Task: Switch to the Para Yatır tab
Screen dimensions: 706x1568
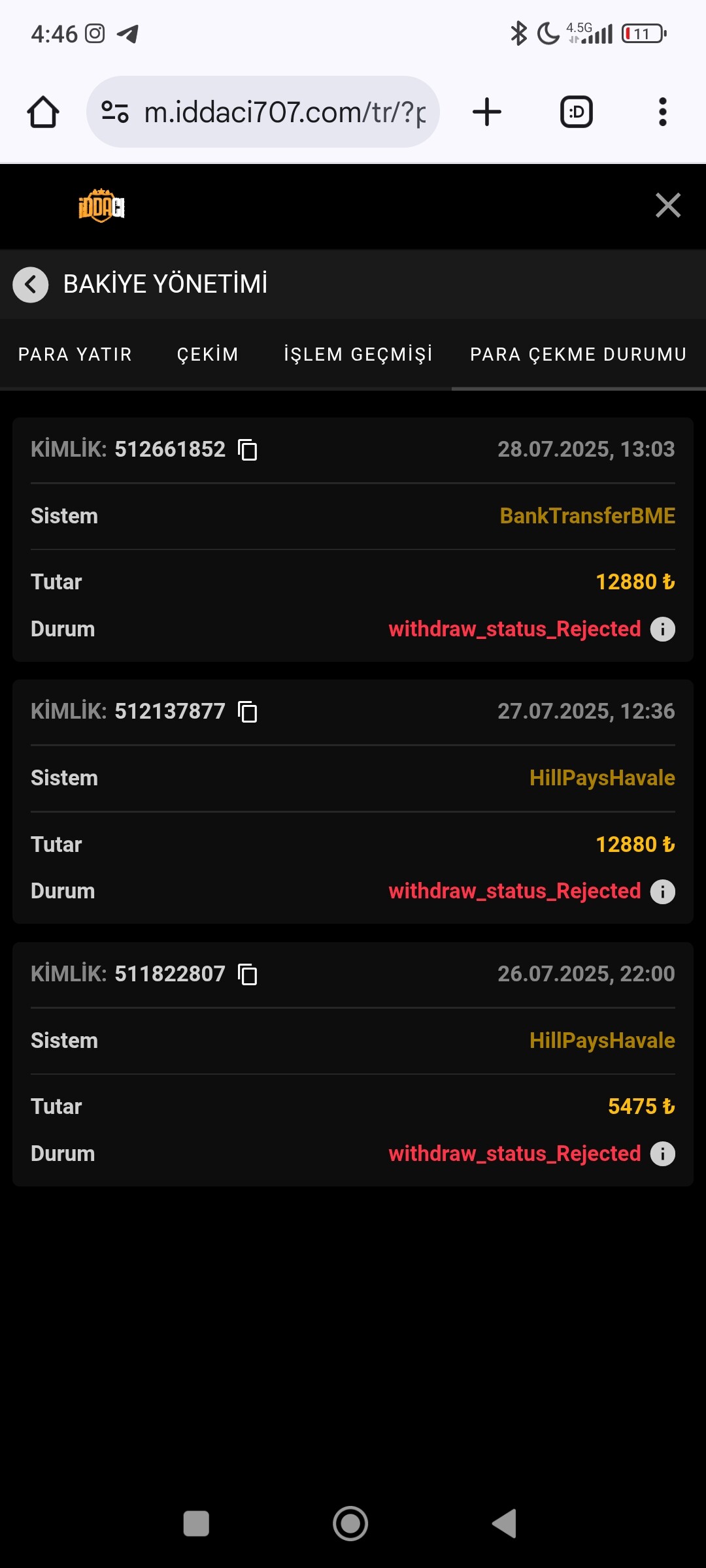Action: [75, 354]
